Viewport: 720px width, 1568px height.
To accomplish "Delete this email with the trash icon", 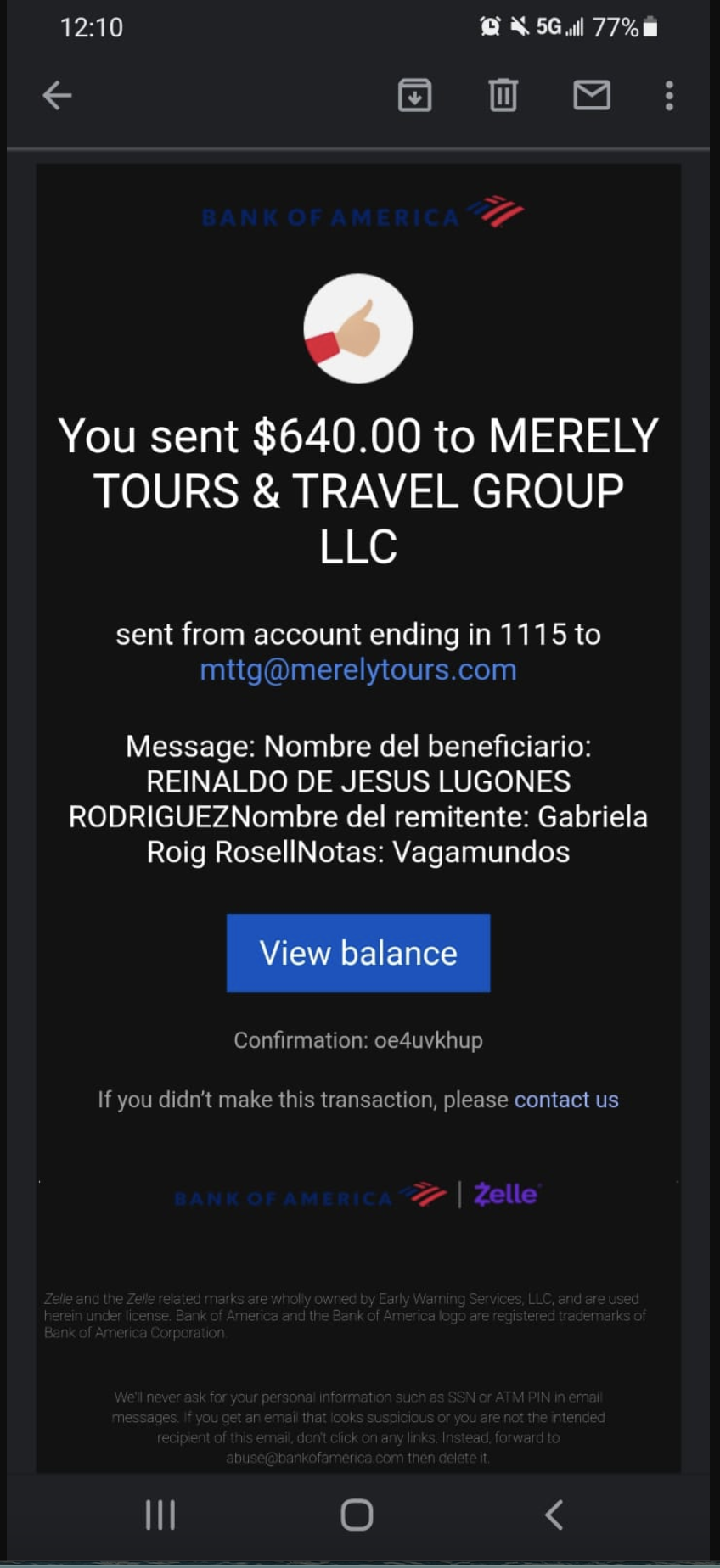I will point(503,95).
